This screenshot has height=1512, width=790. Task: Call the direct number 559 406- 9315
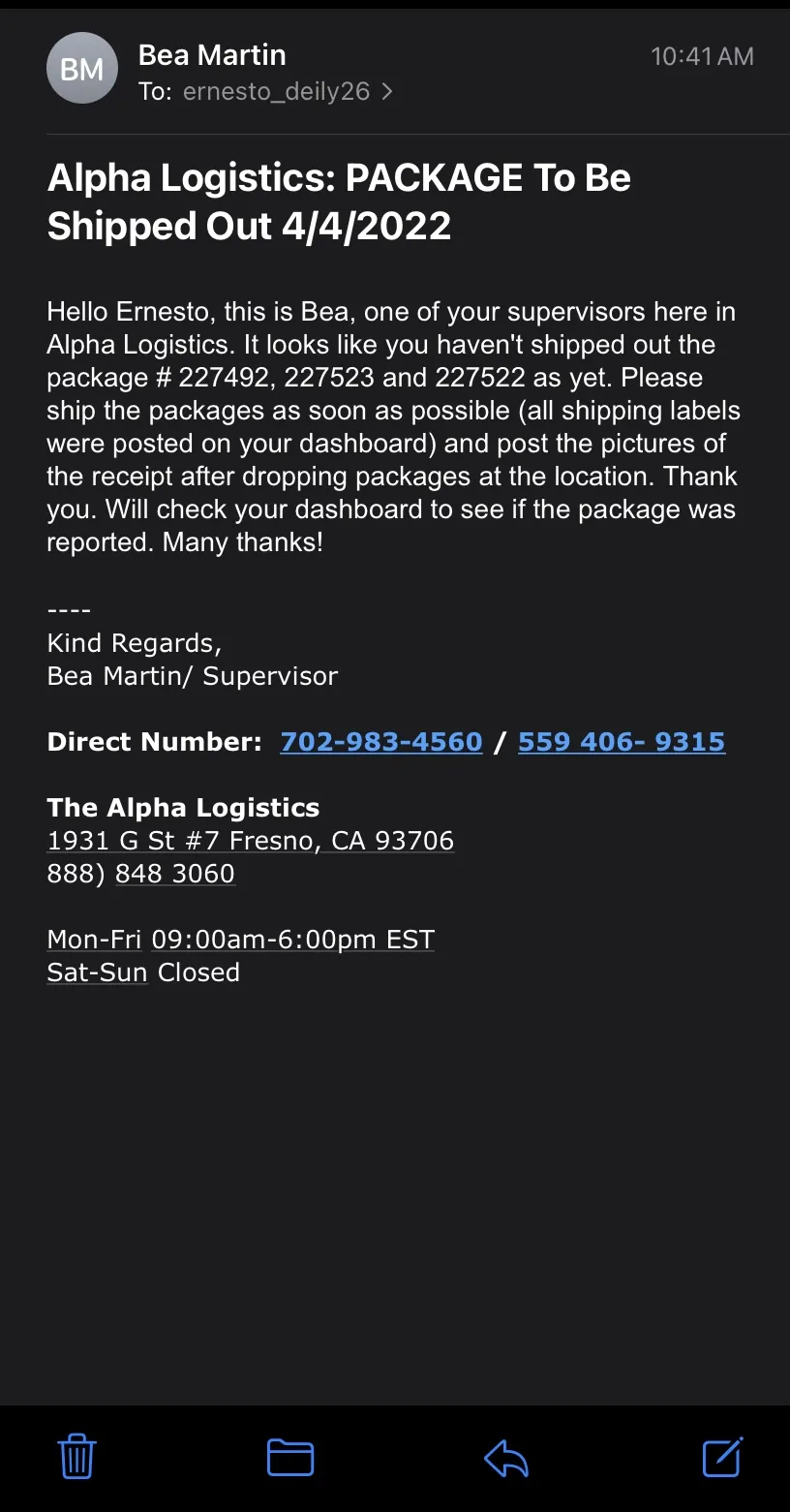[622, 741]
